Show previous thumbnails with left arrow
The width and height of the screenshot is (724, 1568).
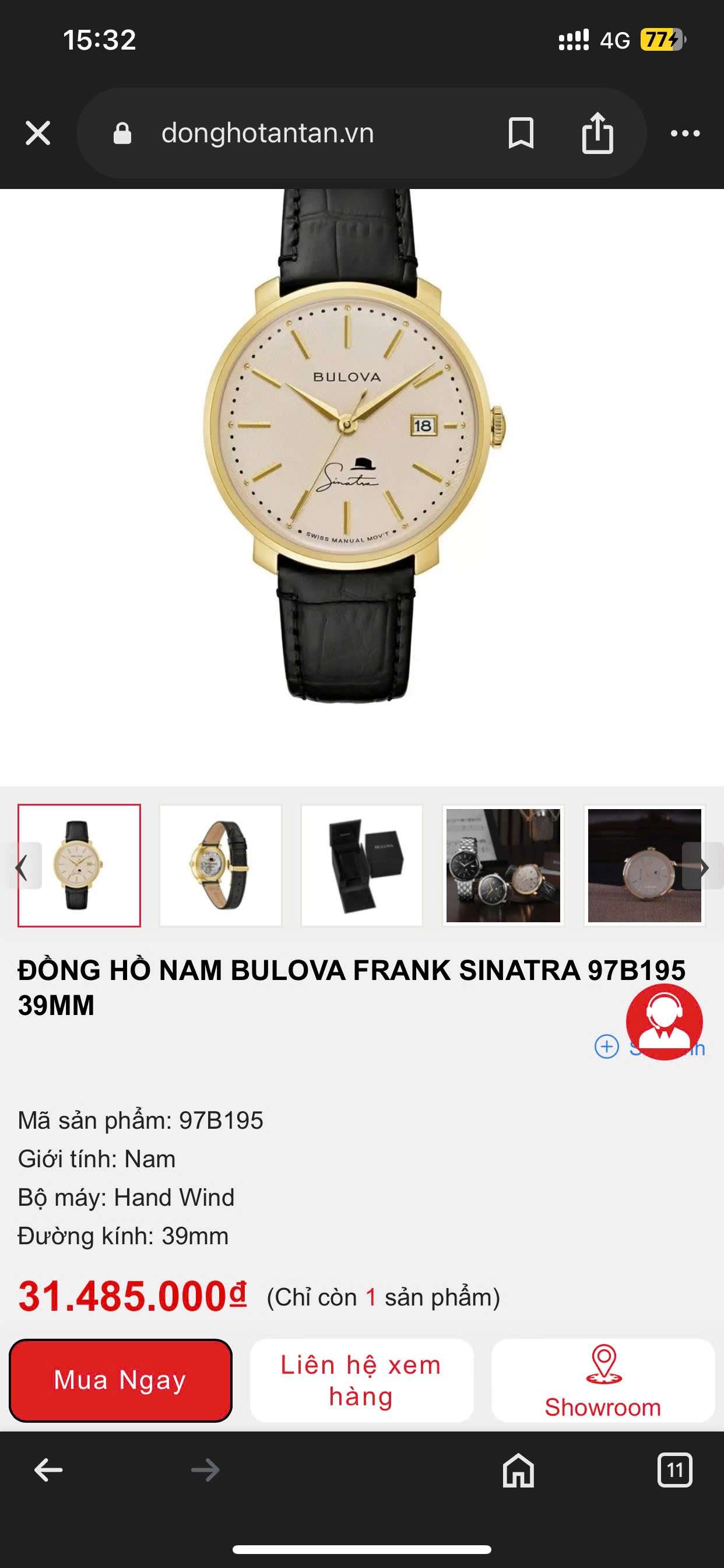tap(22, 865)
